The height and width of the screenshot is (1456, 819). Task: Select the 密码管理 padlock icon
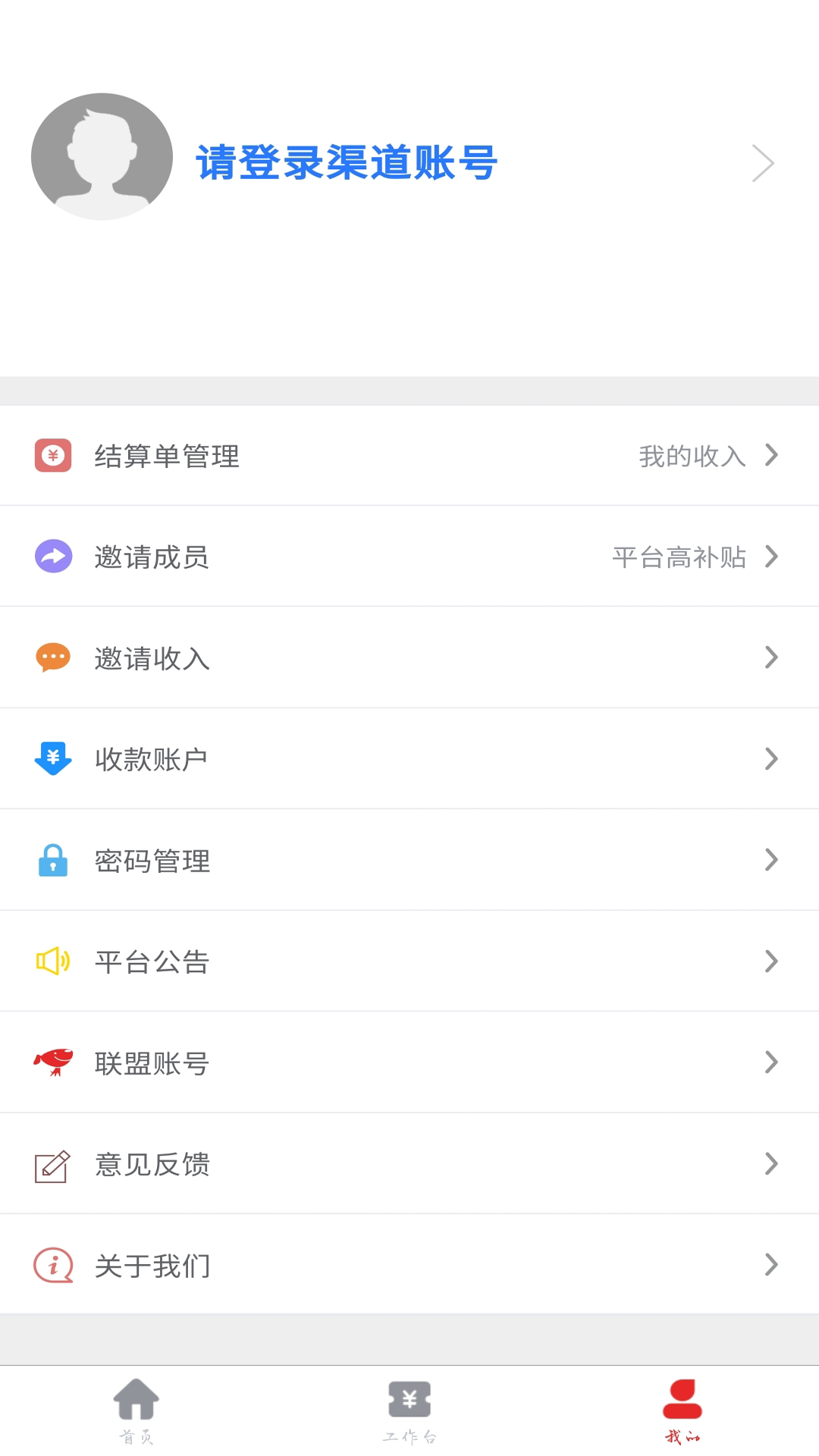52,860
